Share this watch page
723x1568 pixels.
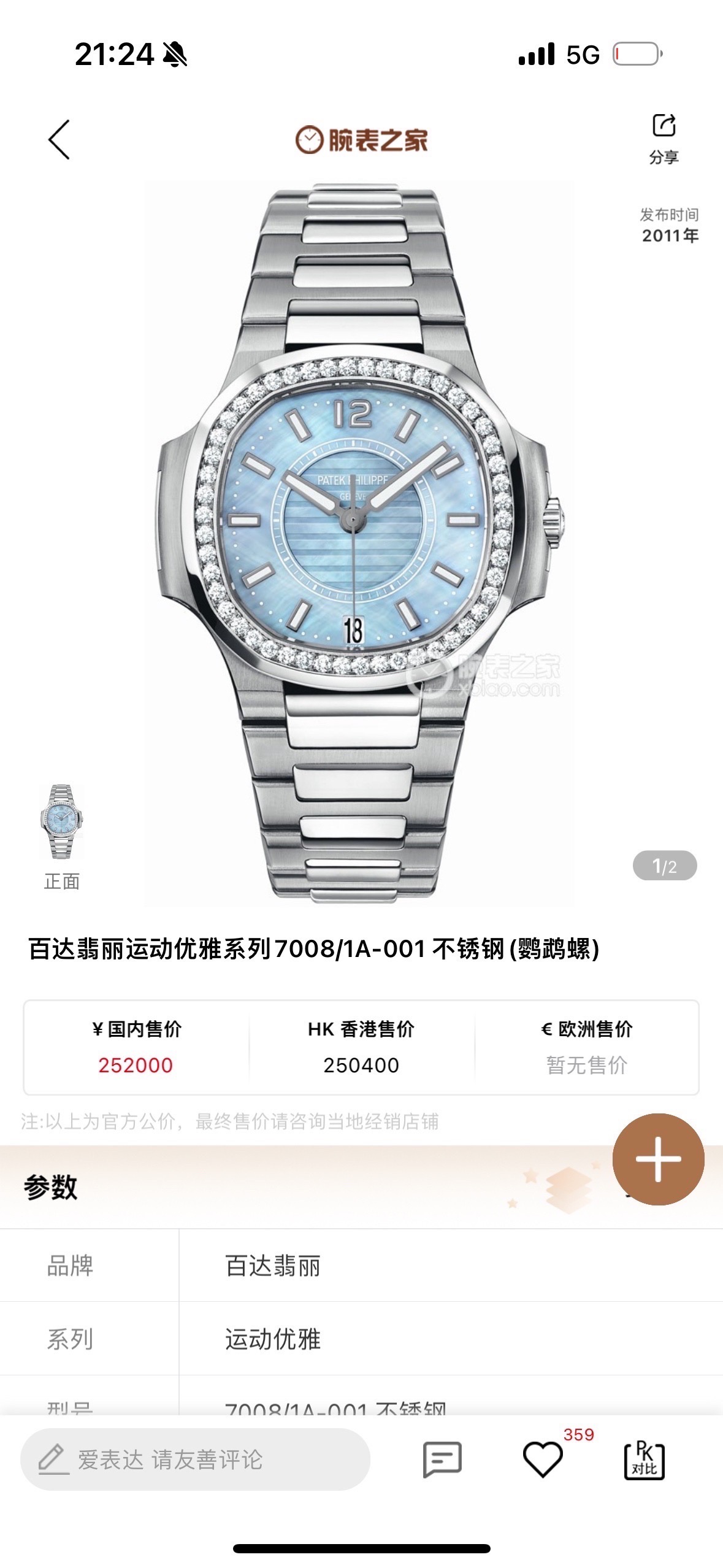click(664, 138)
